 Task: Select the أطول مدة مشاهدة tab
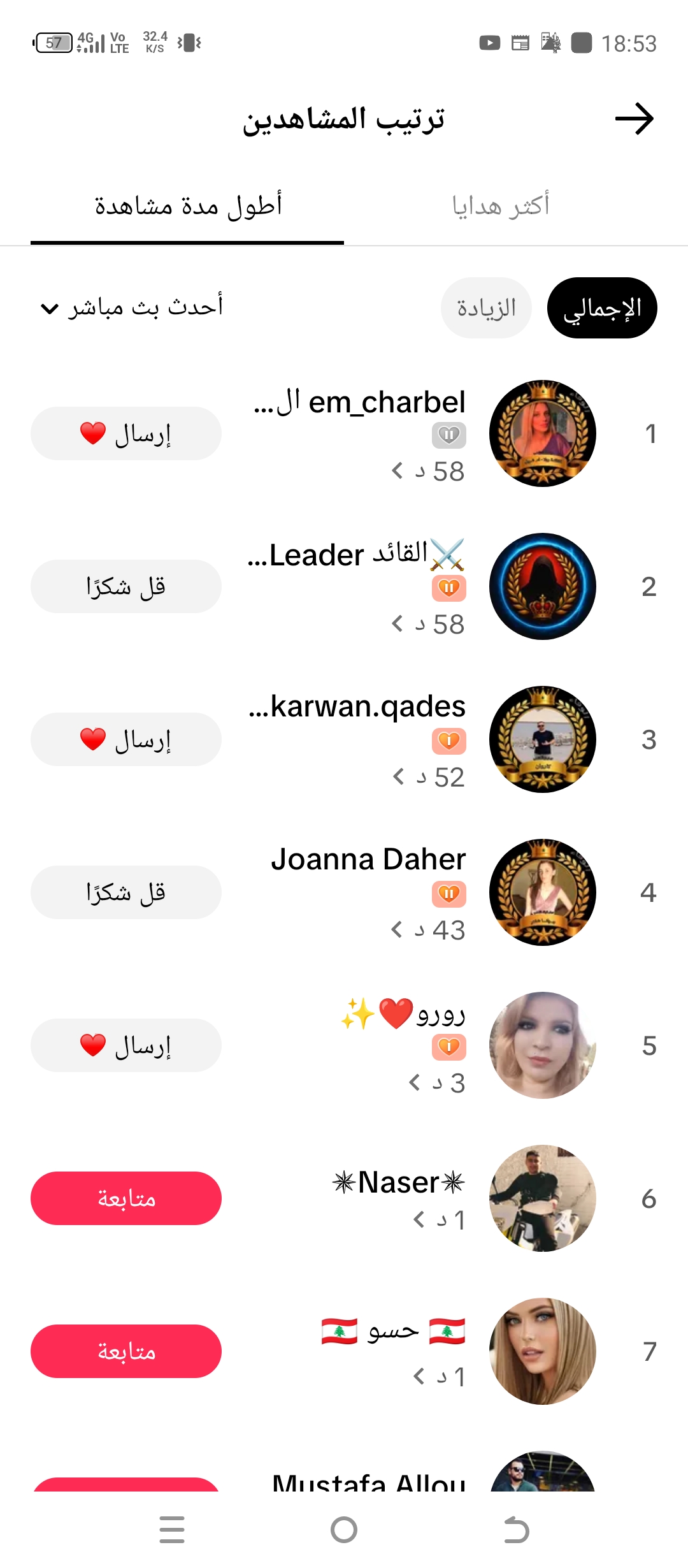click(x=188, y=206)
